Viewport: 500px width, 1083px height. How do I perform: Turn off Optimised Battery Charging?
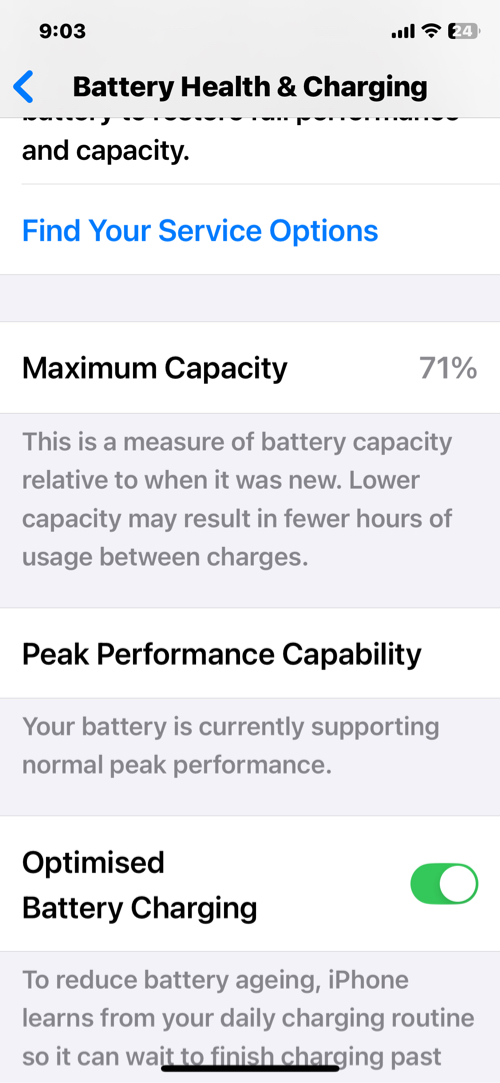pyautogui.click(x=444, y=883)
